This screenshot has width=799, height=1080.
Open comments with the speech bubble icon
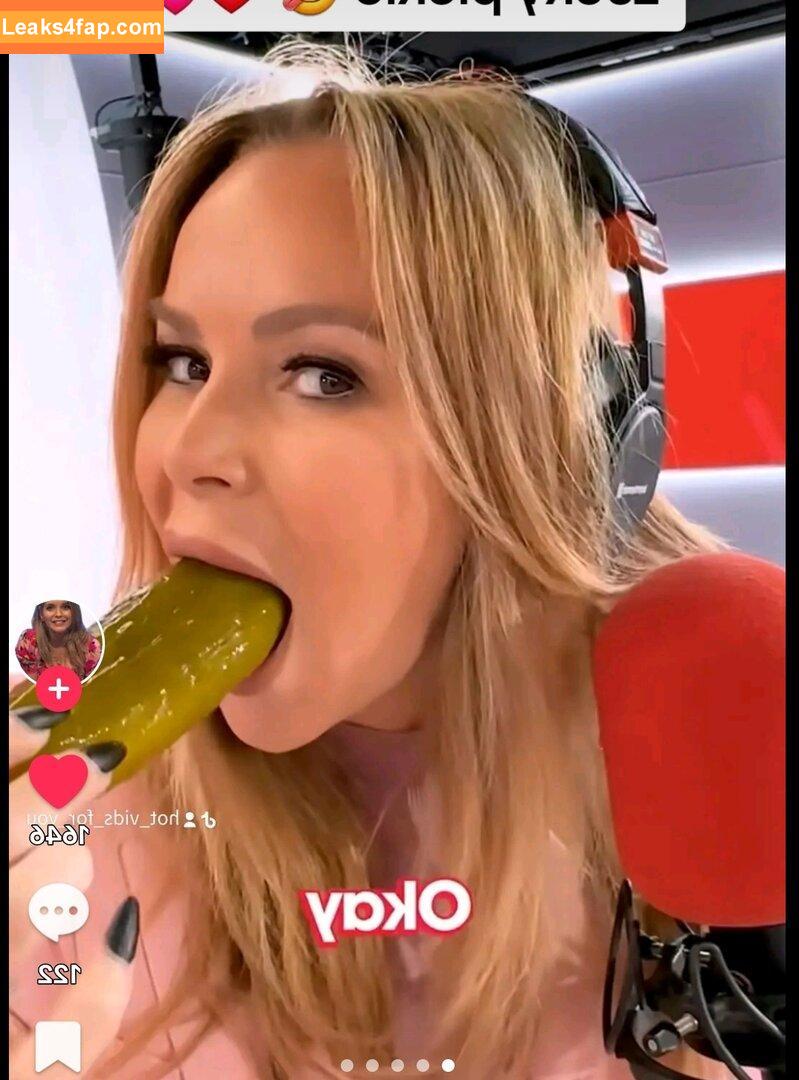tap(60, 910)
